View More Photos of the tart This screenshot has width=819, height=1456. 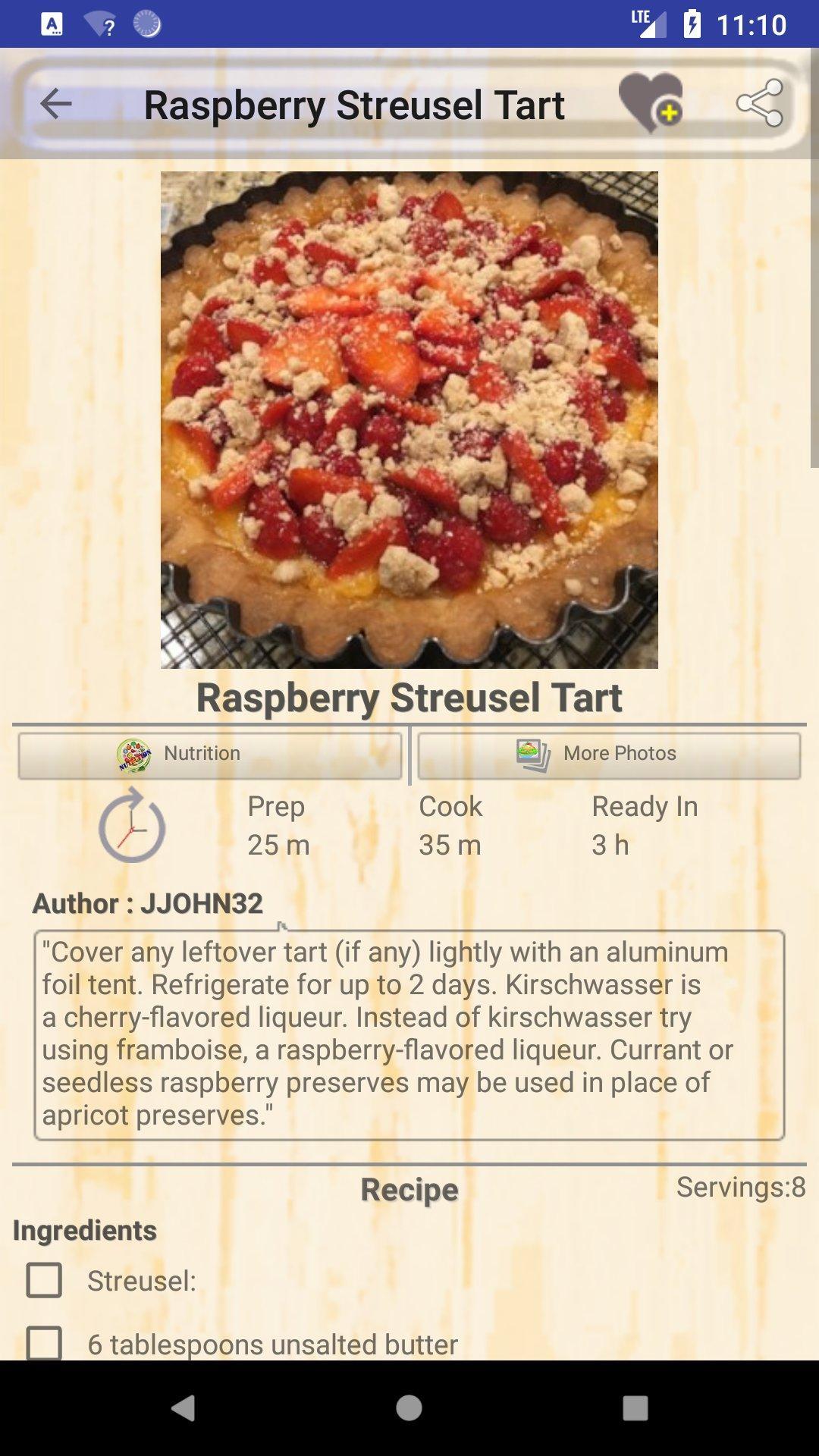[609, 755]
